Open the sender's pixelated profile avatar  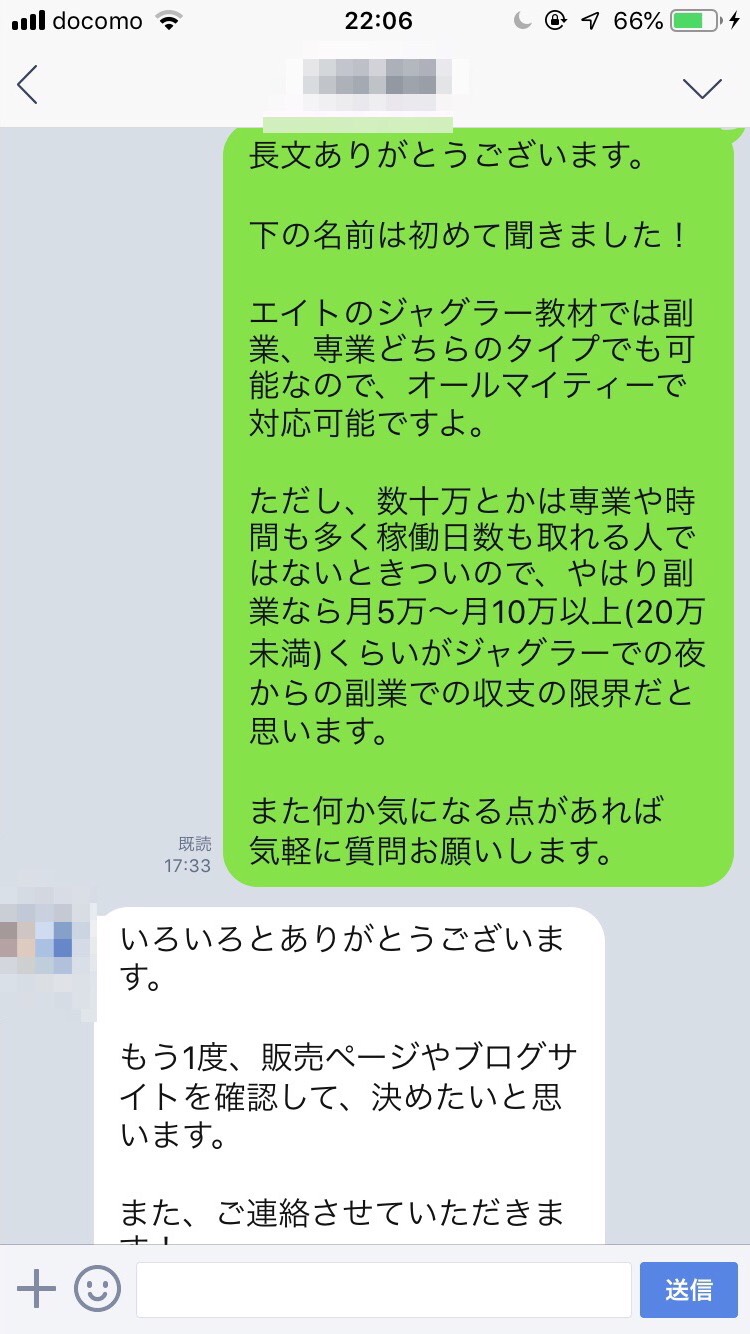[40, 938]
